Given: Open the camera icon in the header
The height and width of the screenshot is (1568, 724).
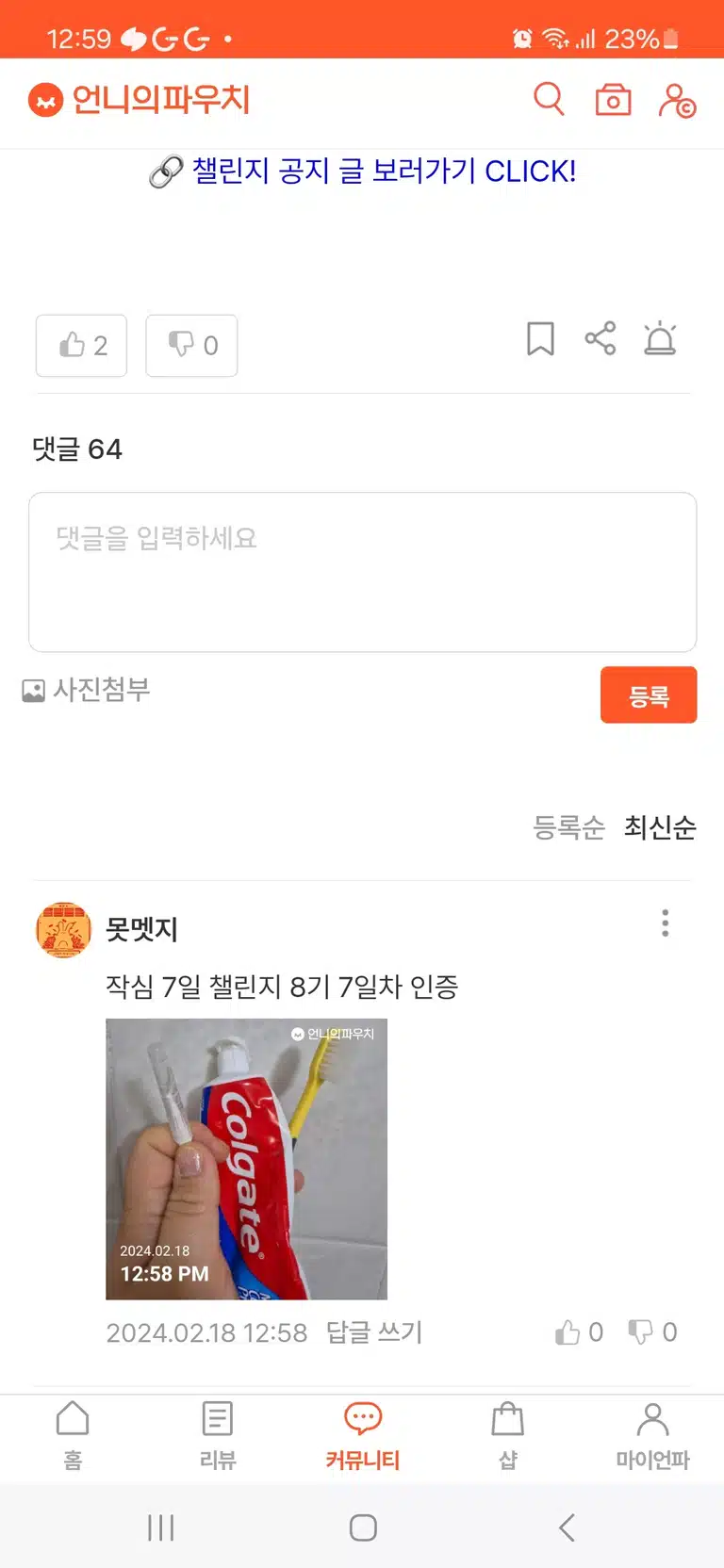Looking at the screenshot, I should [x=613, y=99].
